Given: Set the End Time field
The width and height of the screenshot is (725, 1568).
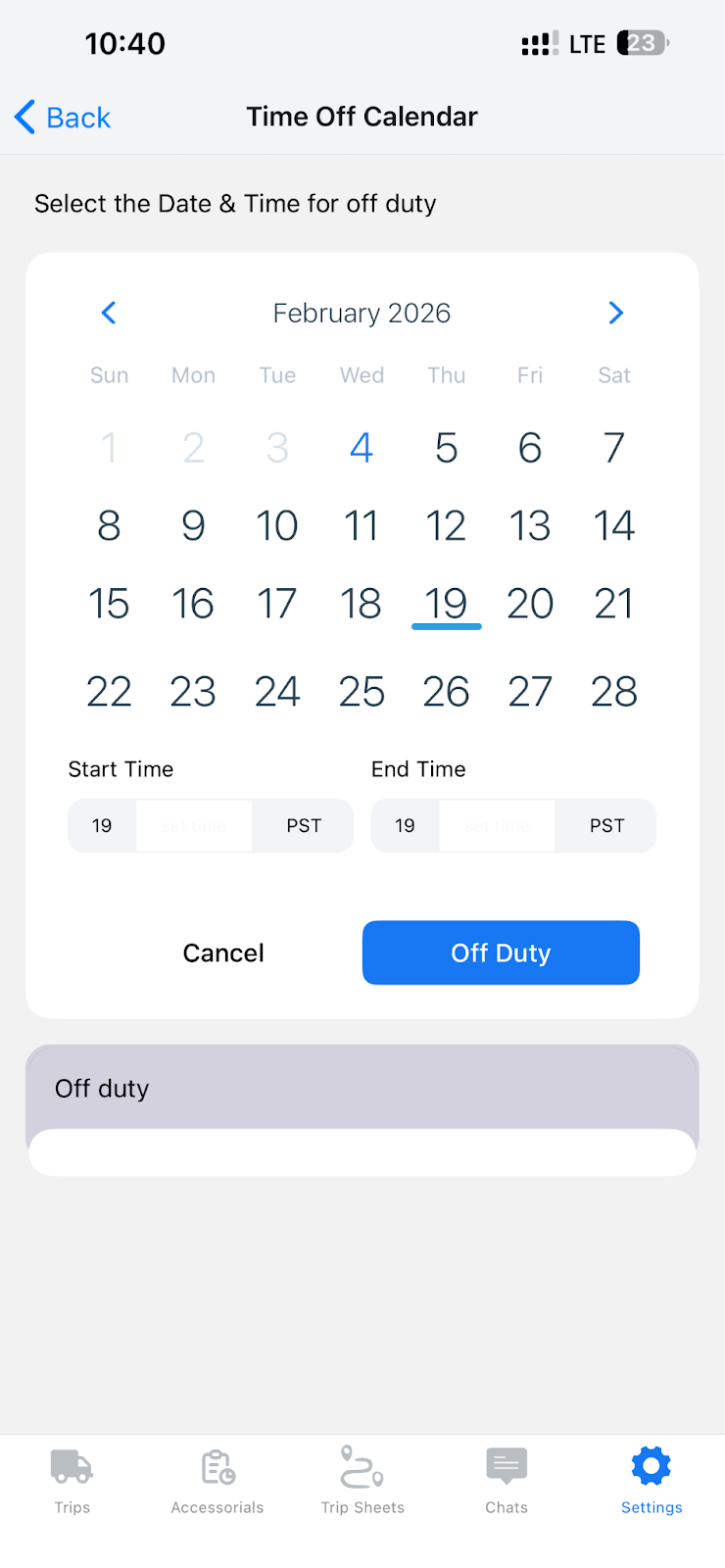Looking at the screenshot, I should [x=497, y=826].
